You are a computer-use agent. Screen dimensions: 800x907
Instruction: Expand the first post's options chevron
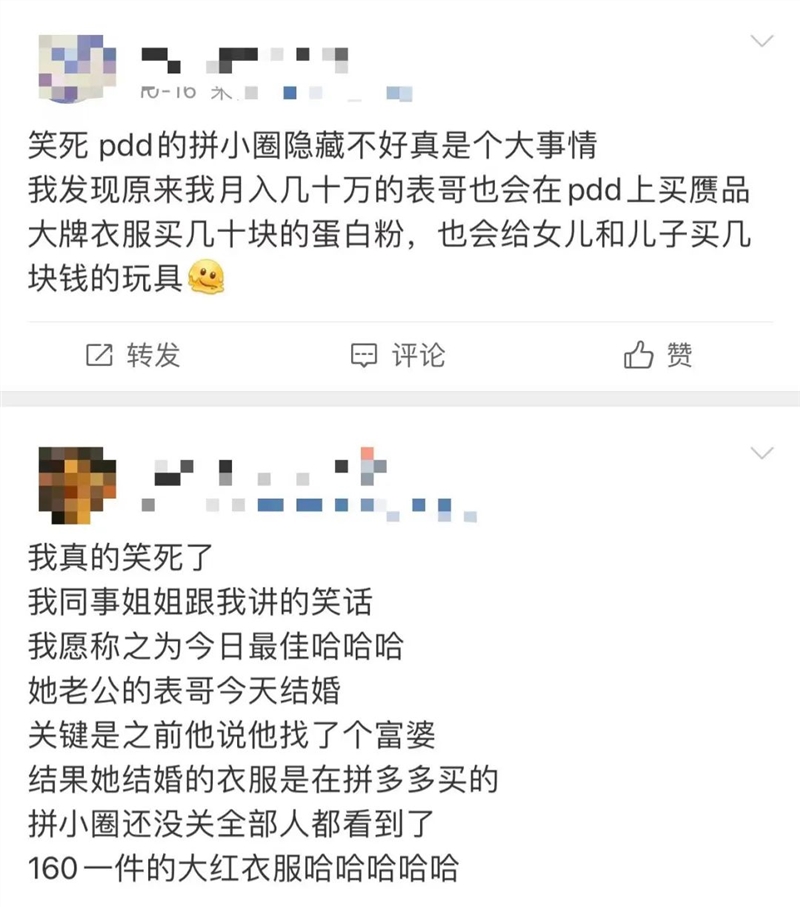pos(762,42)
